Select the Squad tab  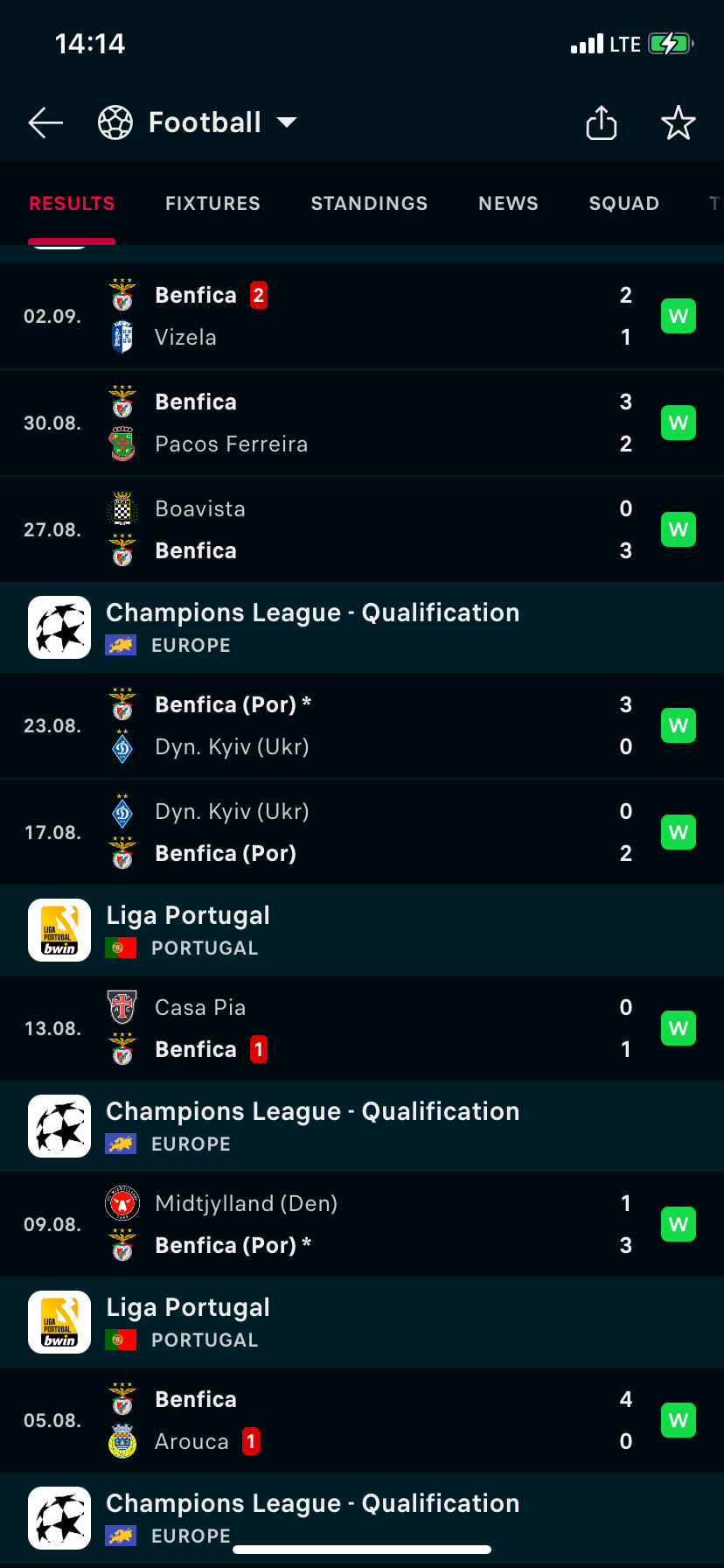click(x=623, y=204)
